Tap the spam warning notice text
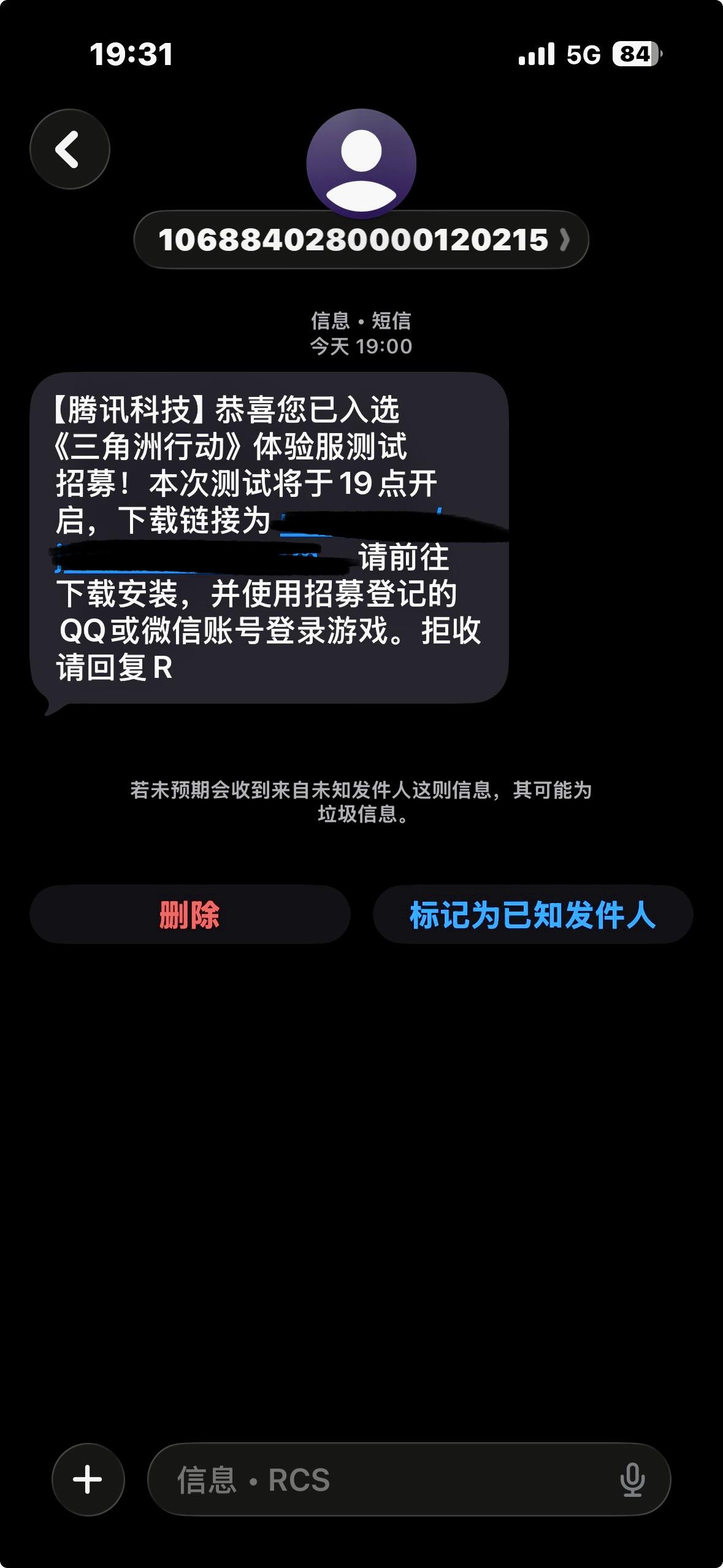Image resolution: width=723 pixels, height=1568 pixels. (x=361, y=801)
